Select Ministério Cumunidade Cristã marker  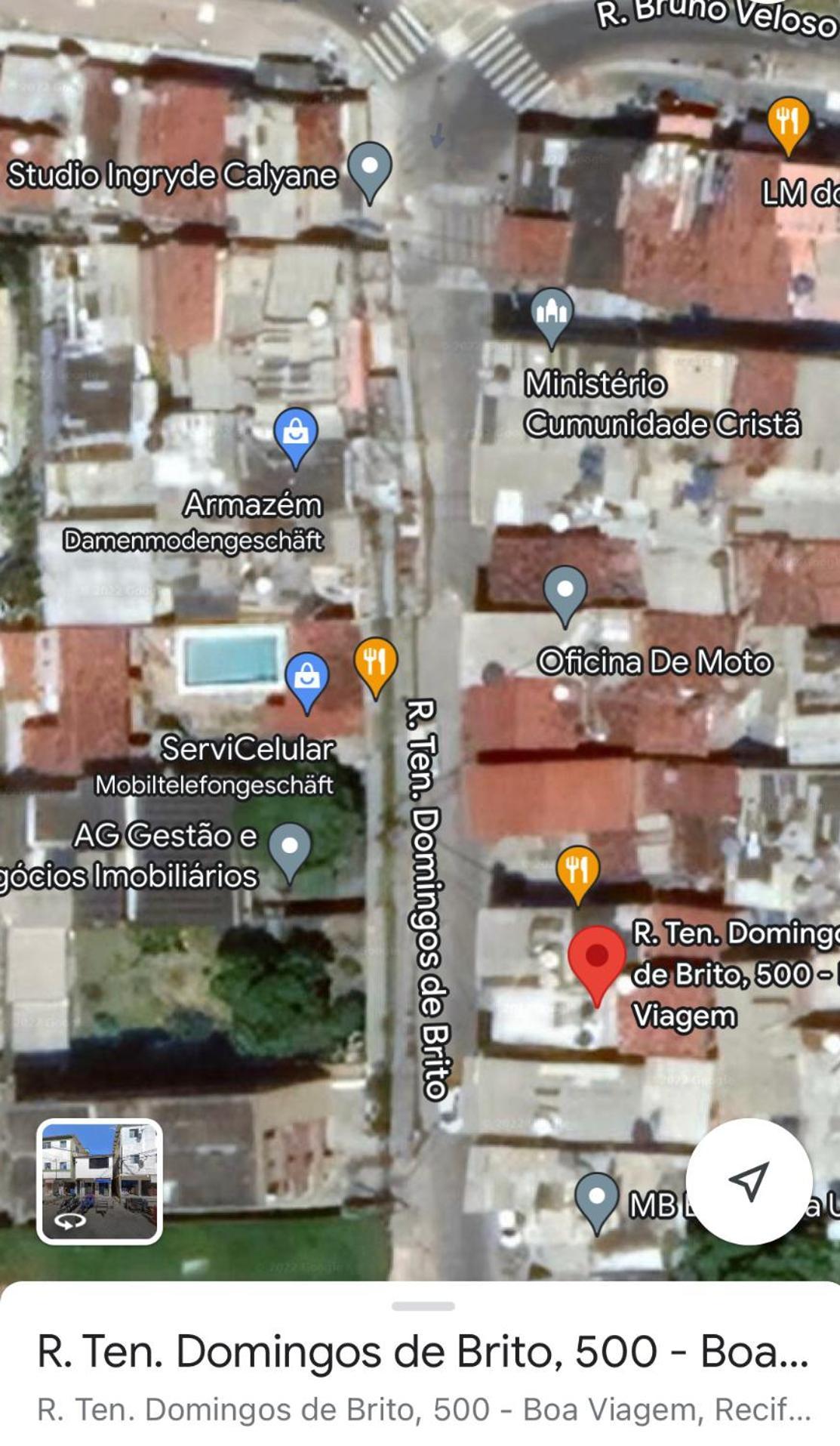click(552, 314)
